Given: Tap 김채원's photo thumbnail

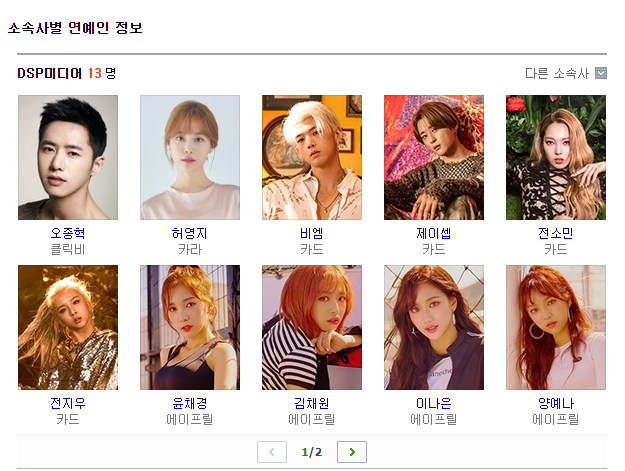Looking at the screenshot, I should click(x=312, y=327).
